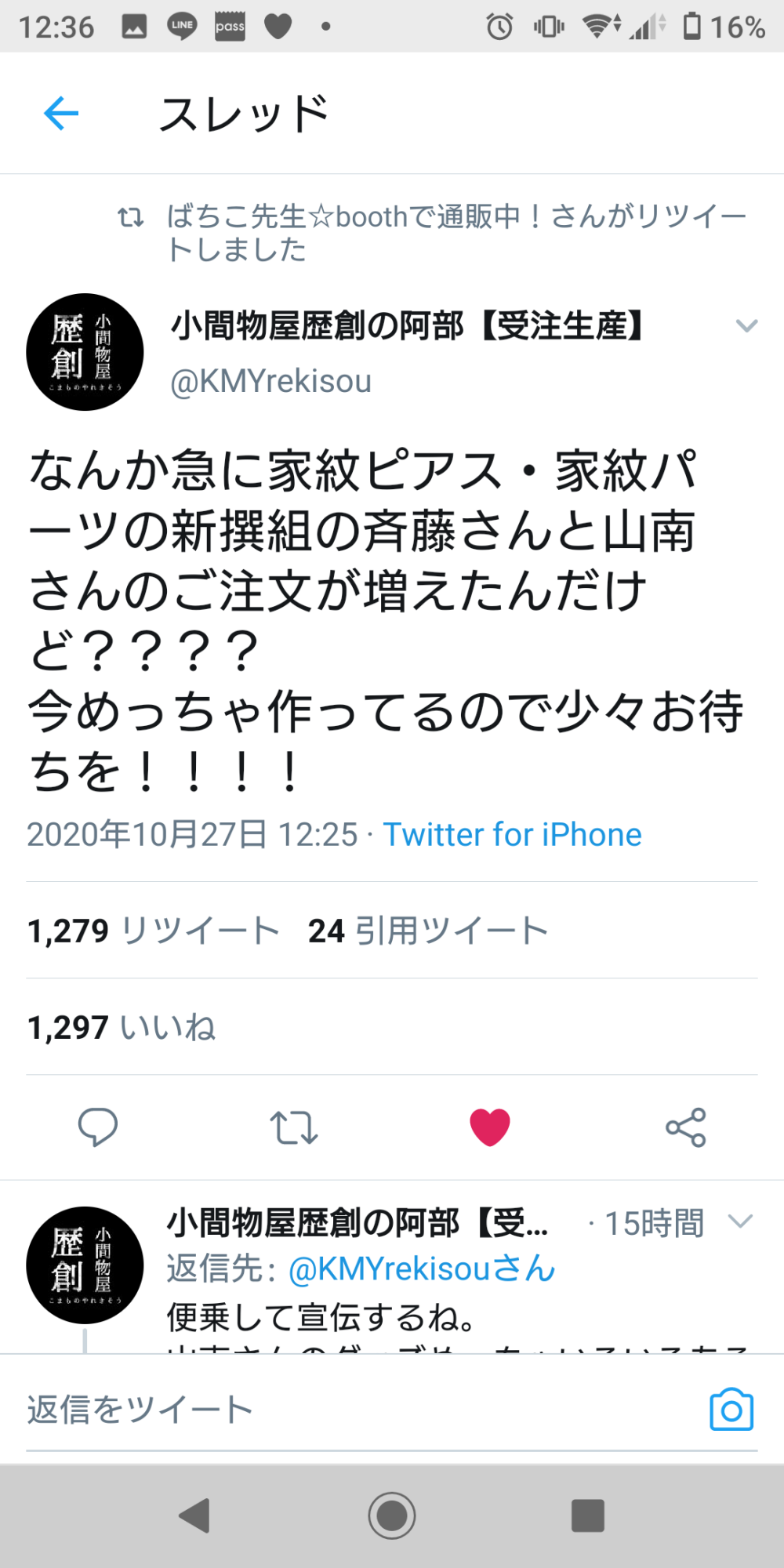Open the system recent apps button
Image resolution: width=784 pixels, height=1568 pixels.
[588, 1515]
